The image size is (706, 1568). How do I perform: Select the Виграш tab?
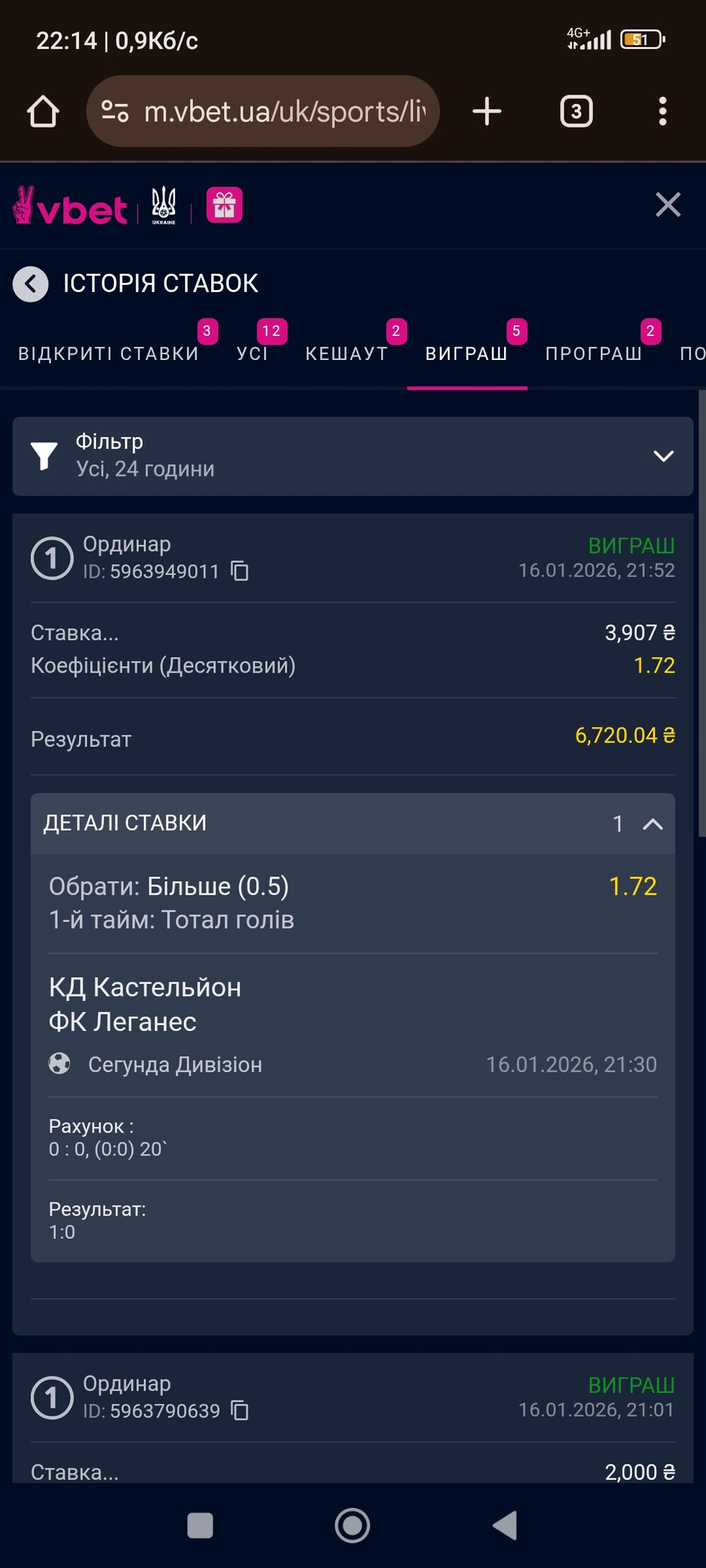click(x=467, y=353)
